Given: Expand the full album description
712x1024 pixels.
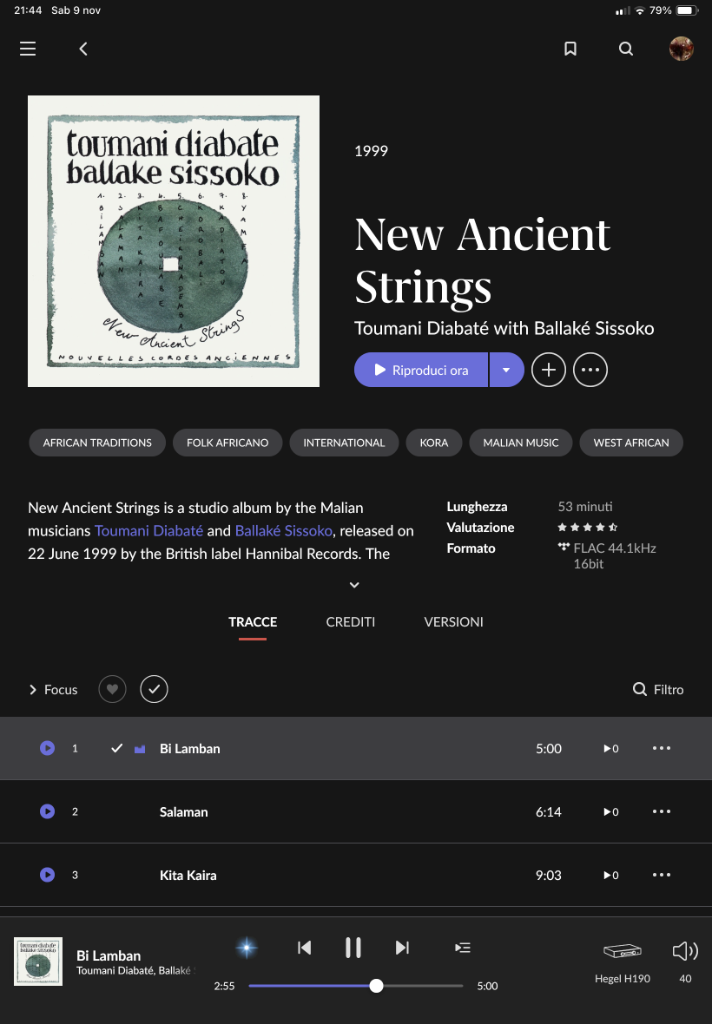Looking at the screenshot, I should coord(354,585).
